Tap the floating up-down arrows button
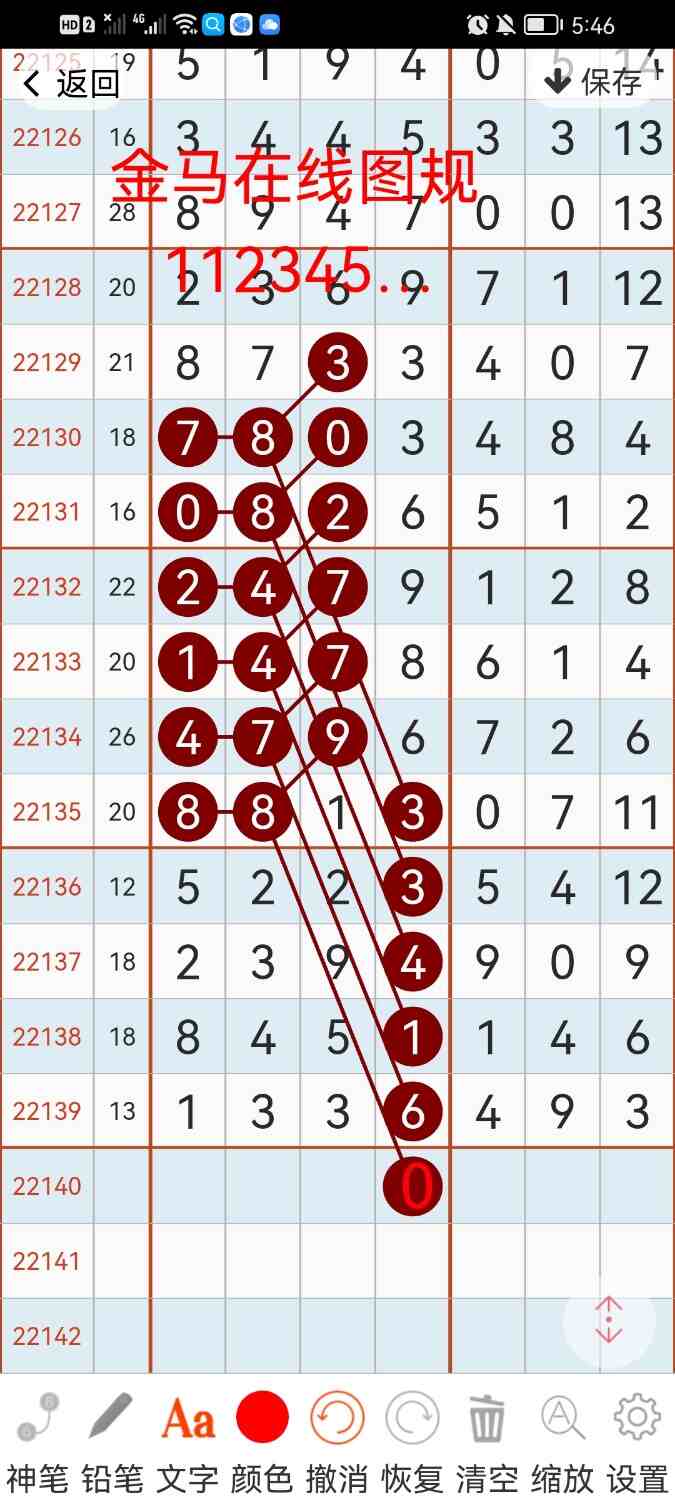This screenshot has width=675, height=1500. point(609,1320)
